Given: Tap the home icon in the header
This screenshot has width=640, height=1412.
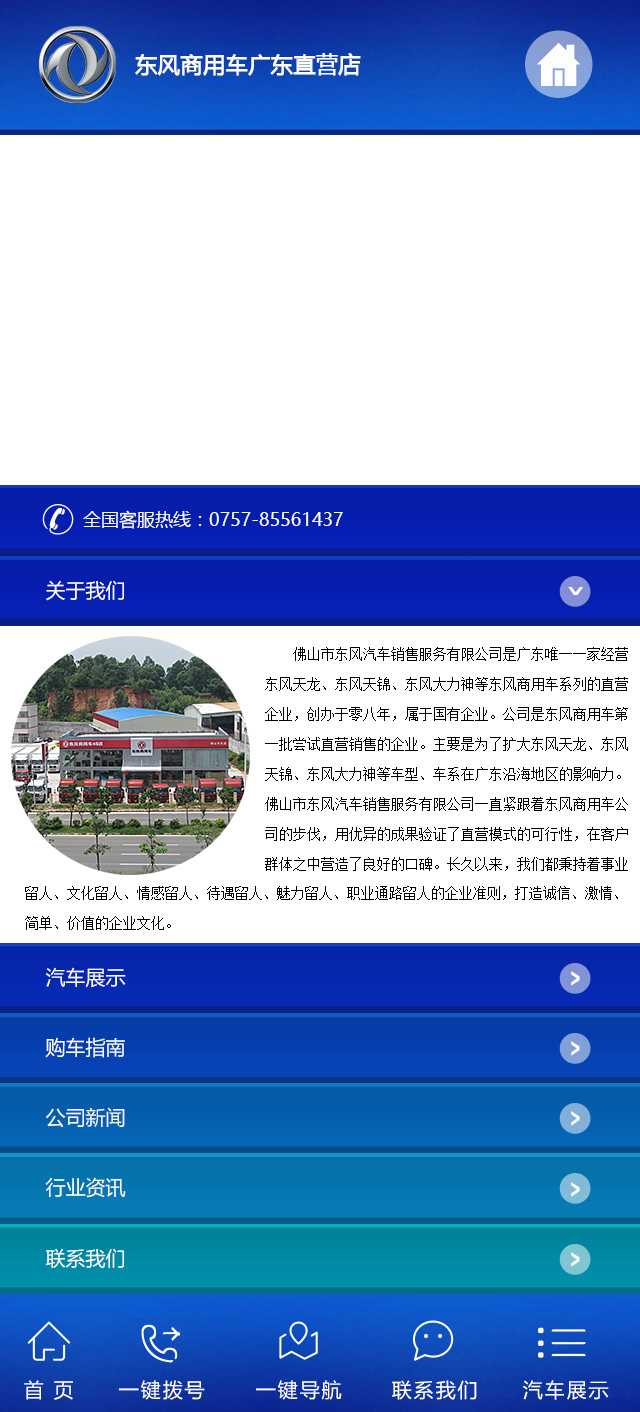Looking at the screenshot, I should pos(558,65).
